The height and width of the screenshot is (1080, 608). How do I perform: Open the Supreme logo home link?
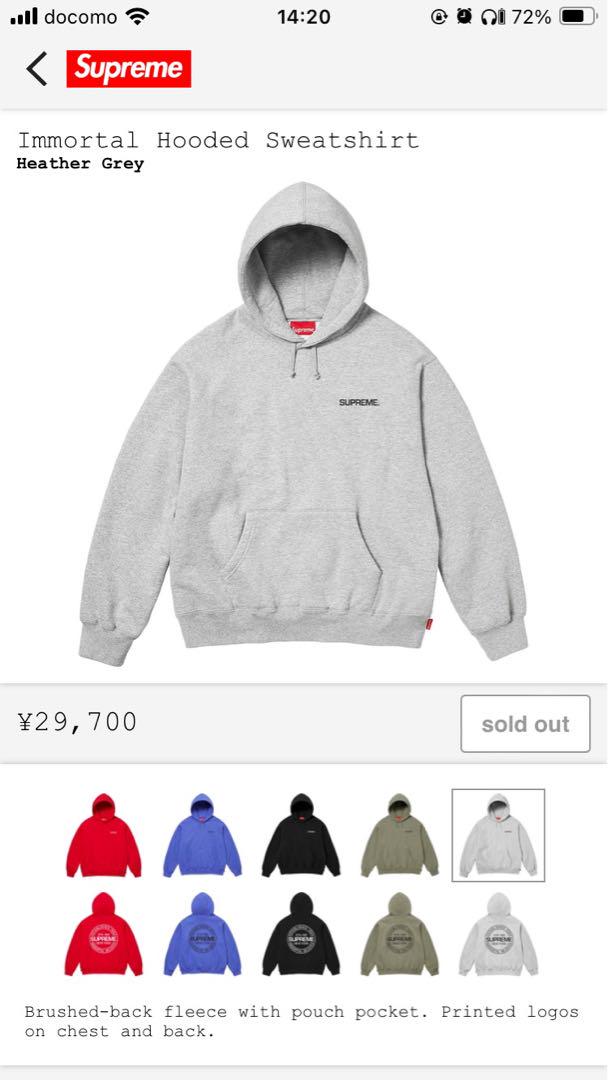click(x=129, y=69)
